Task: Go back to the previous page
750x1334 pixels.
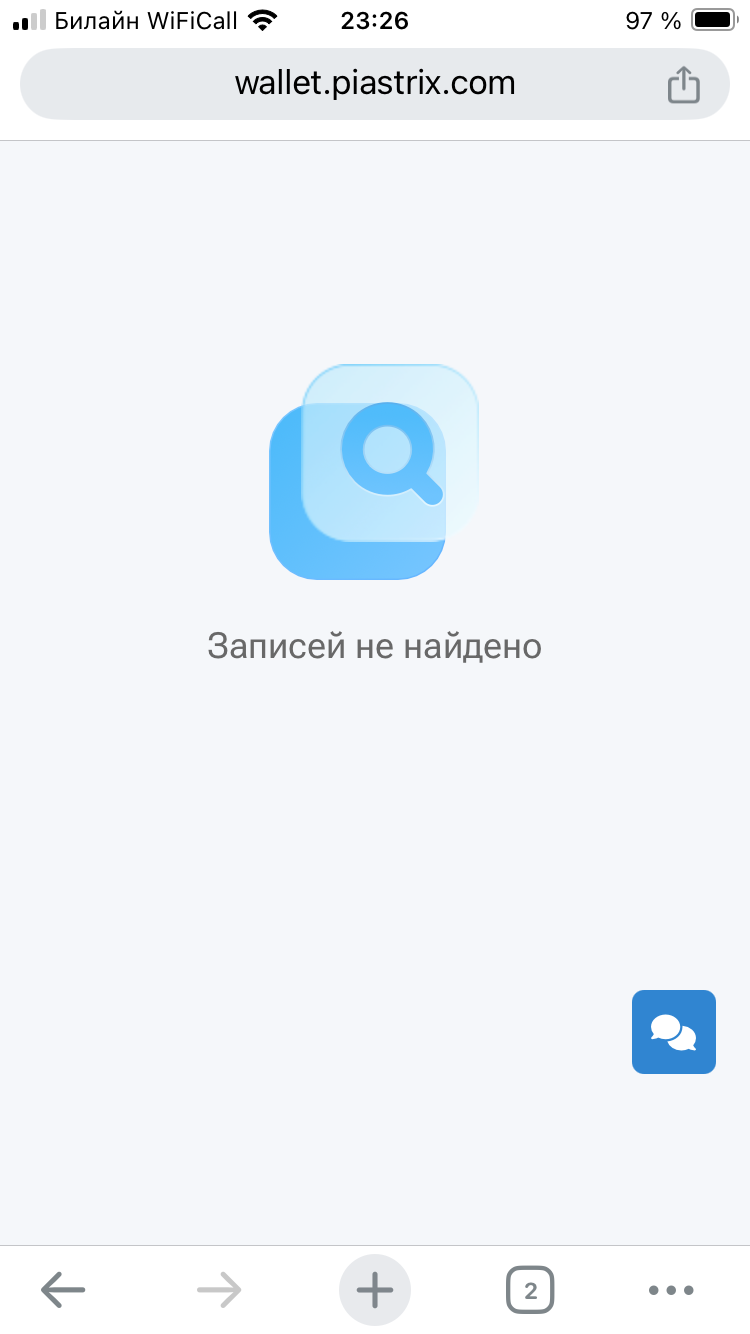Action: (x=63, y=1290)
